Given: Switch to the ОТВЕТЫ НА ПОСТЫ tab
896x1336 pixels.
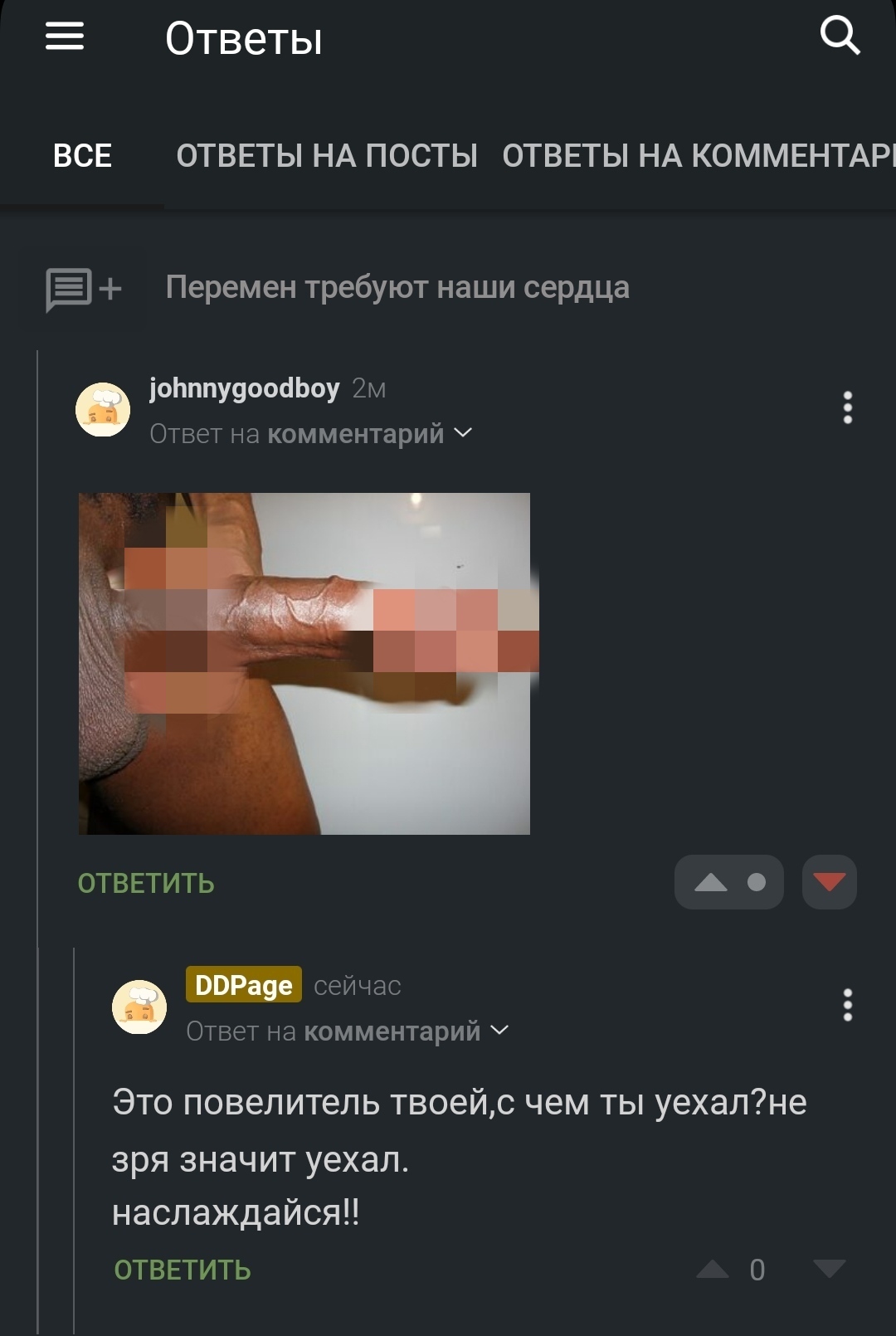Looking at the screenshot, I should (x=327, y=156).
